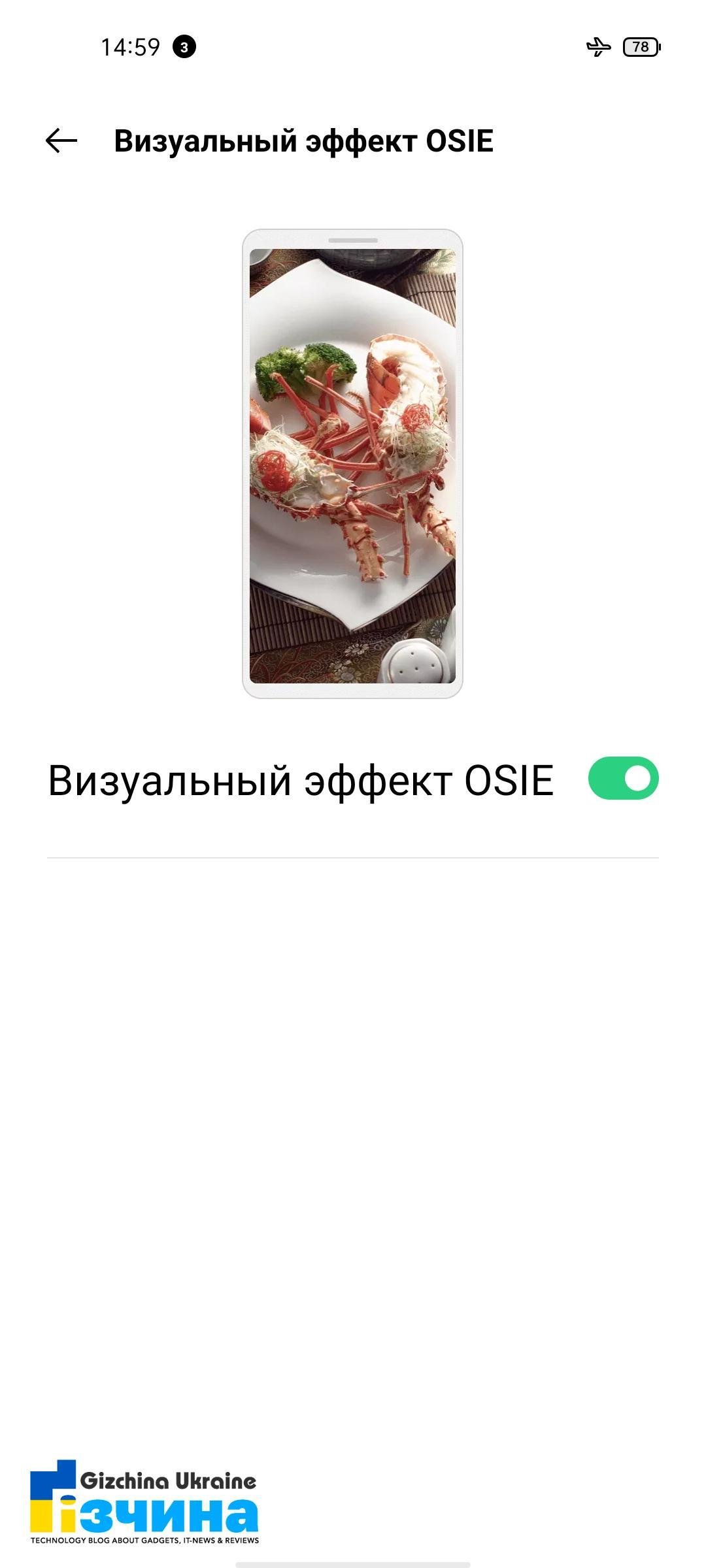Tap the battery indicator showing 78
This screenshot has height=1568, width=706.
click(x=641, y=46)
